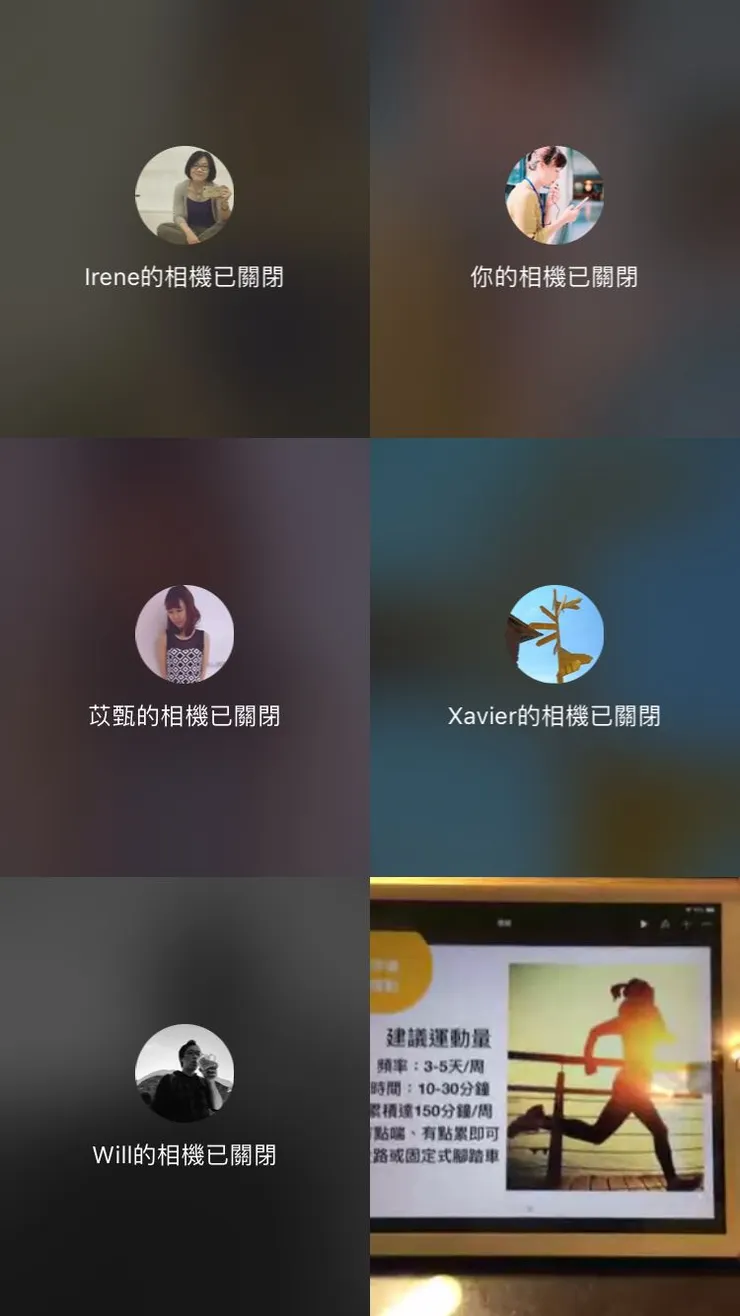Image resolution: width=740 pixels, height=1316 pixels.
Task: Click your own profile avatar icon
Action: coord(555,195)
